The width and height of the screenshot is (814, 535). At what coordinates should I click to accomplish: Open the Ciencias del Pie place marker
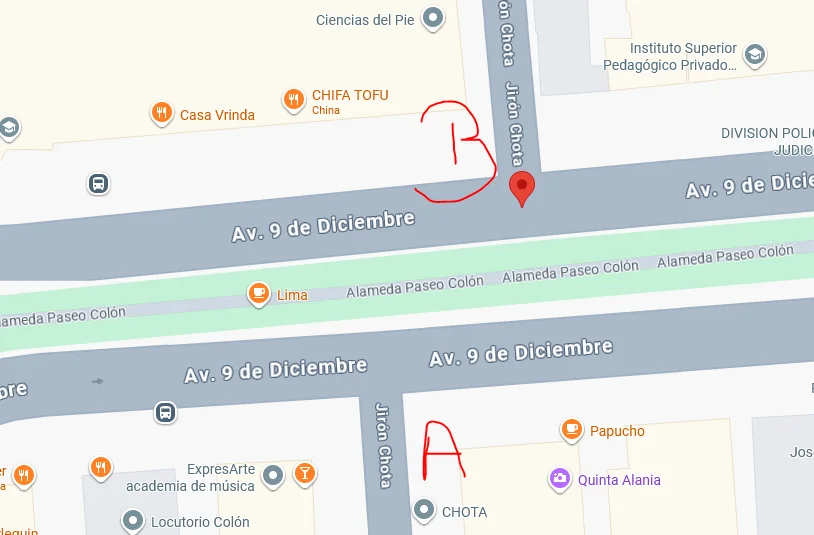click(433, 18)
